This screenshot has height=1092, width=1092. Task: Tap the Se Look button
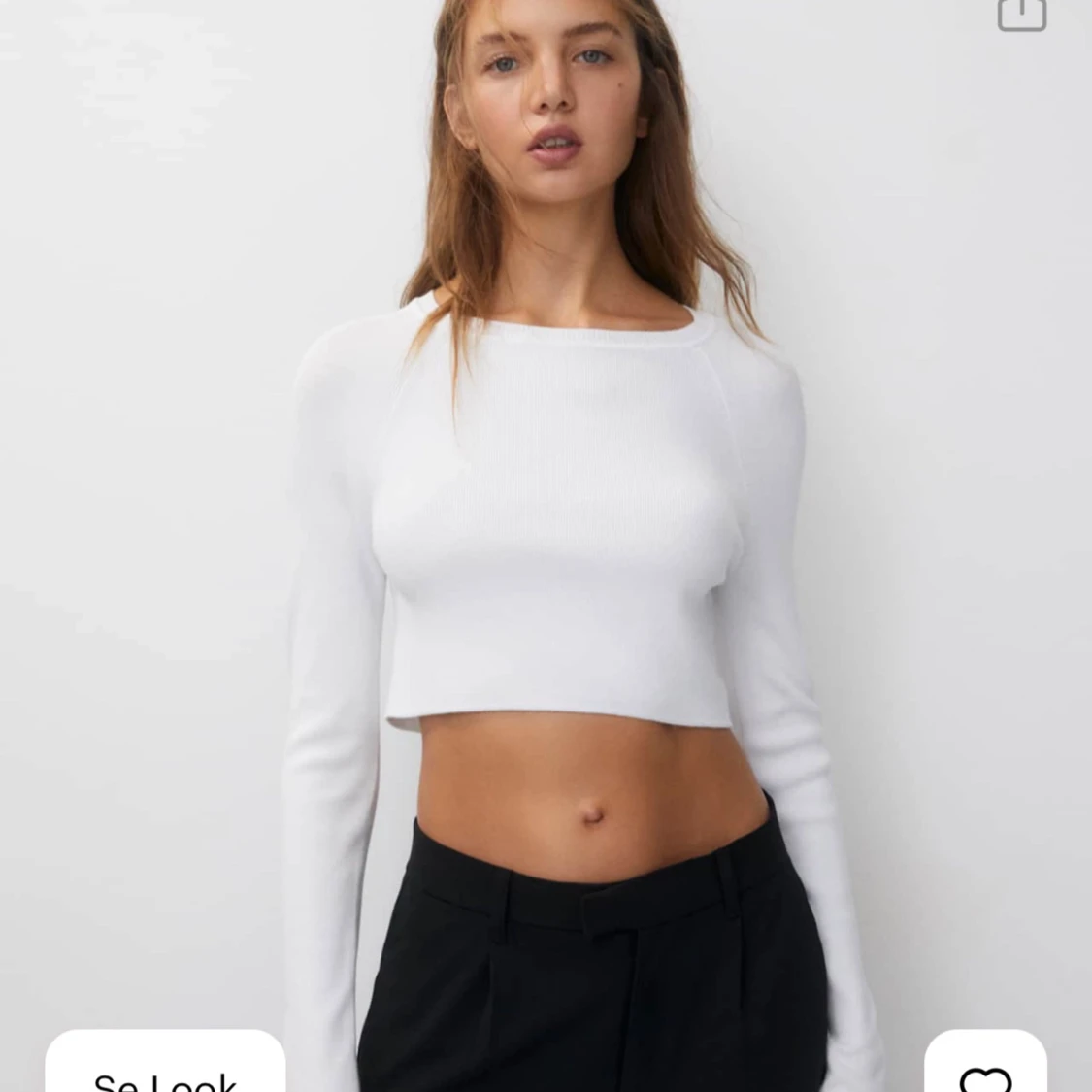[165, 1065]
